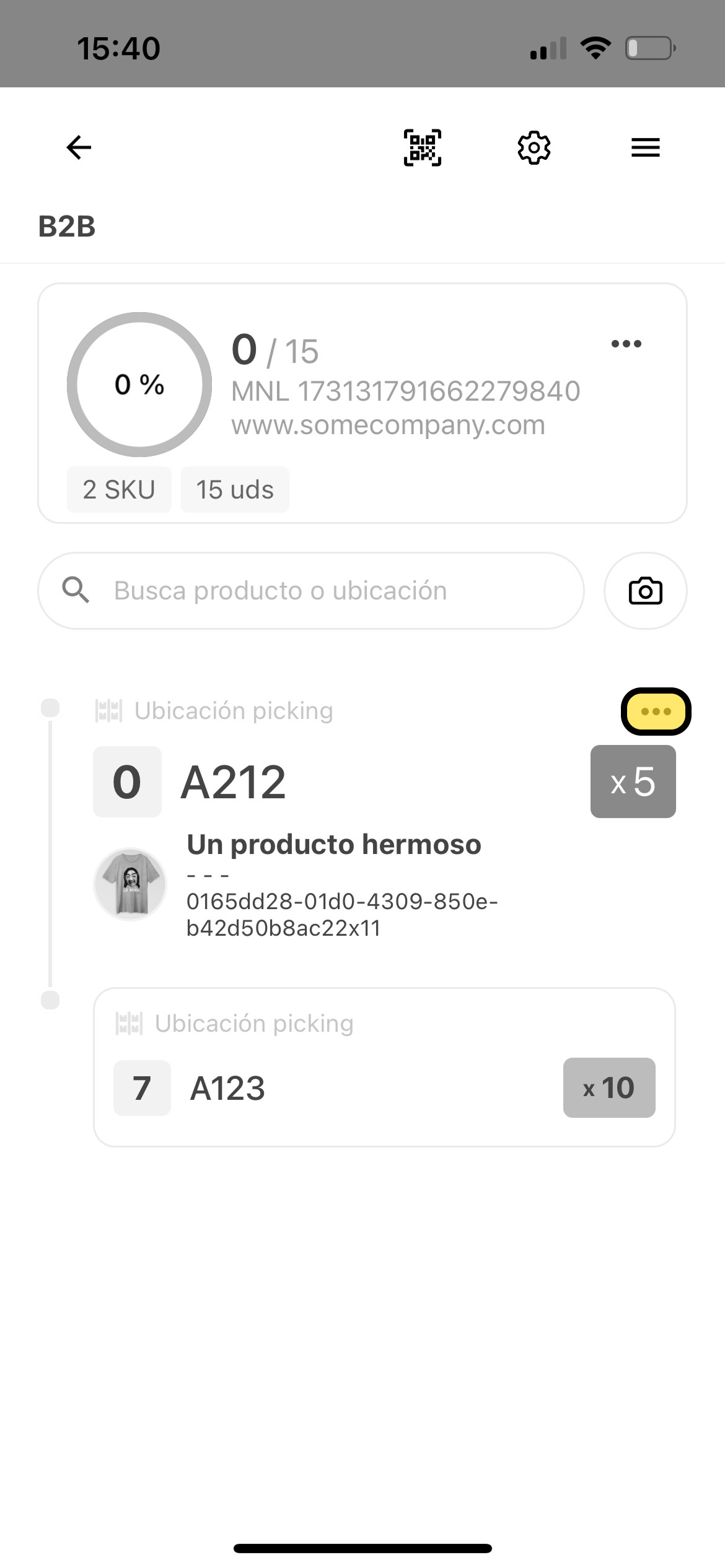Open the yellow options button for A212

click(x=656, y=711)
